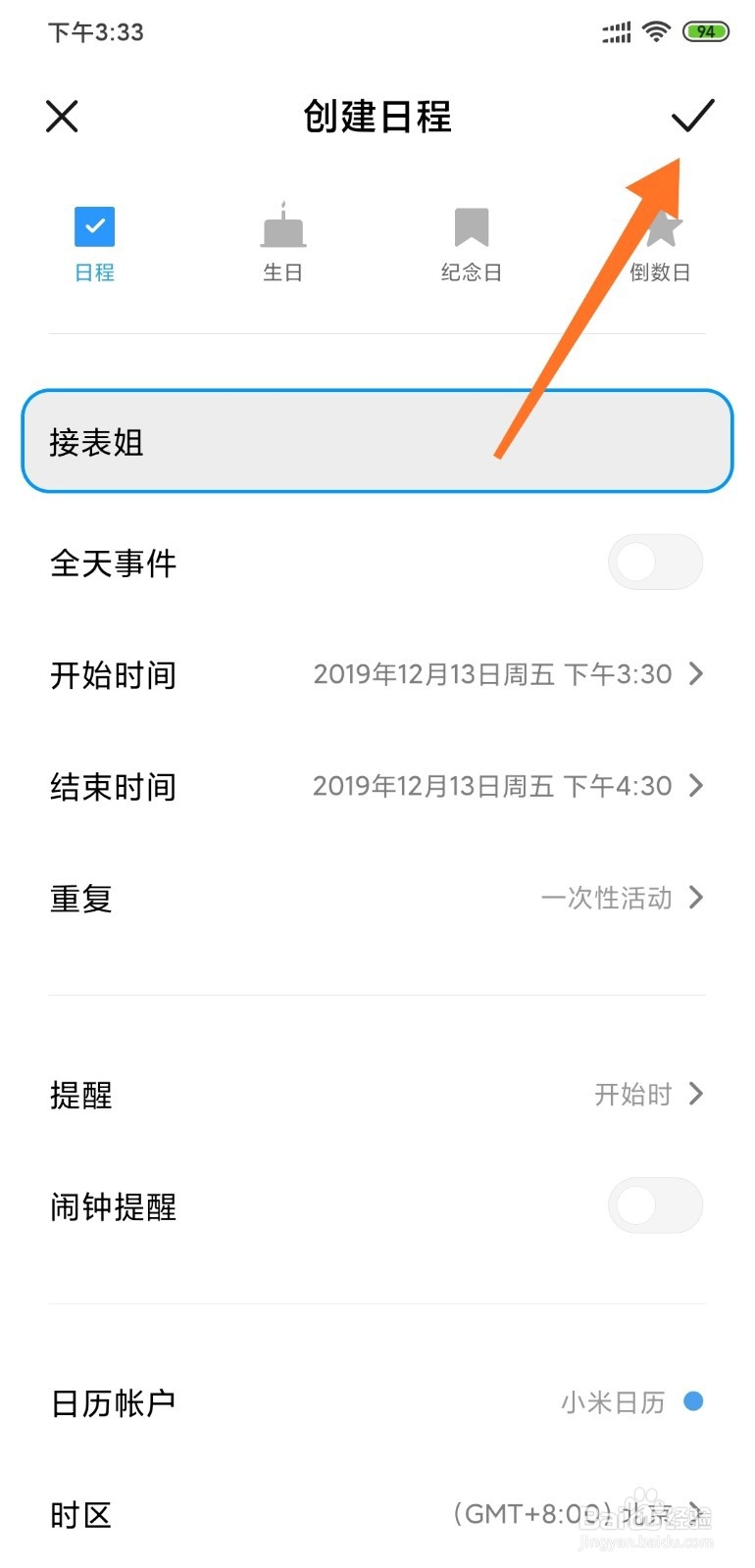The image size is (755, 1568).
Task: Open the 开始时间 picker
Action: pos(377,674)
